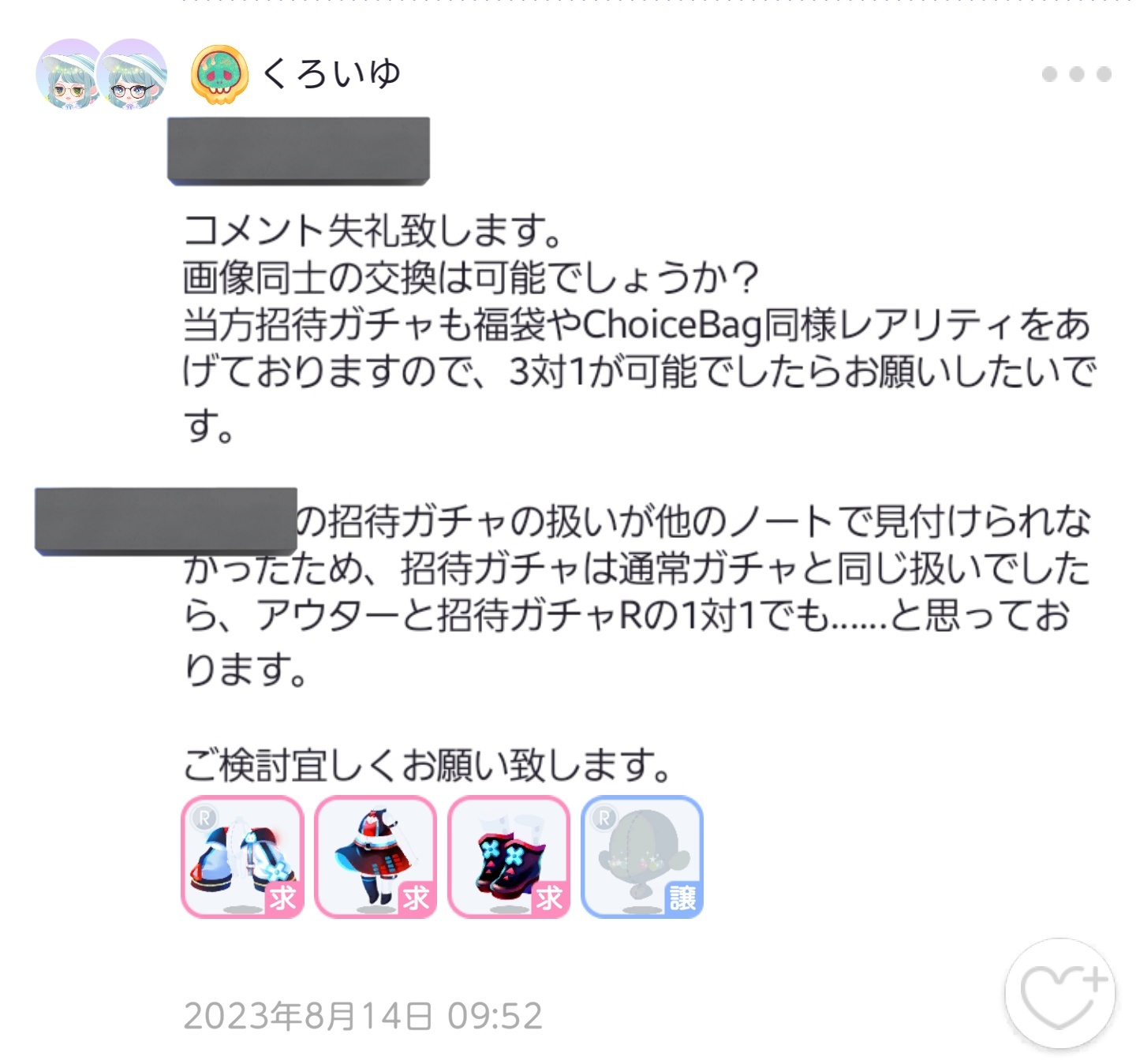Open the wanted blue jacket item tile
Screen dimensions: 1136x1064
coord(243,857)
